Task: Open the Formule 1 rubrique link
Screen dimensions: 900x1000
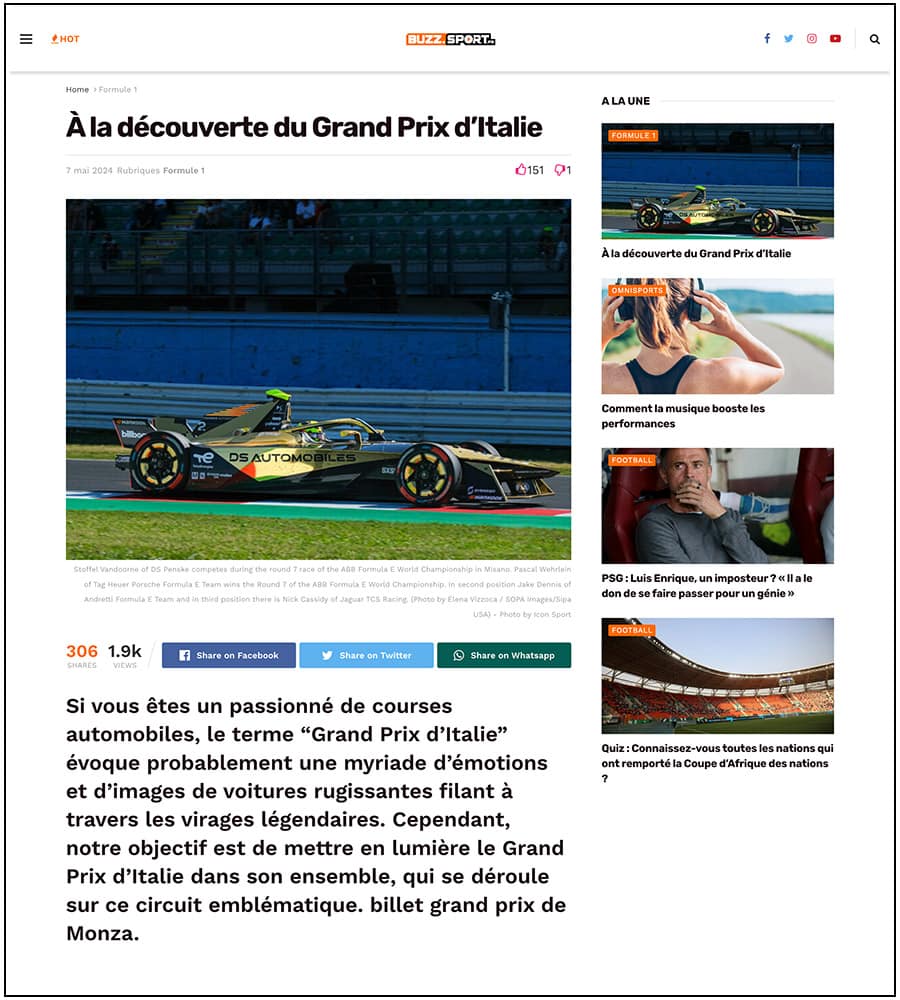Action: click(x=184, y=170)
